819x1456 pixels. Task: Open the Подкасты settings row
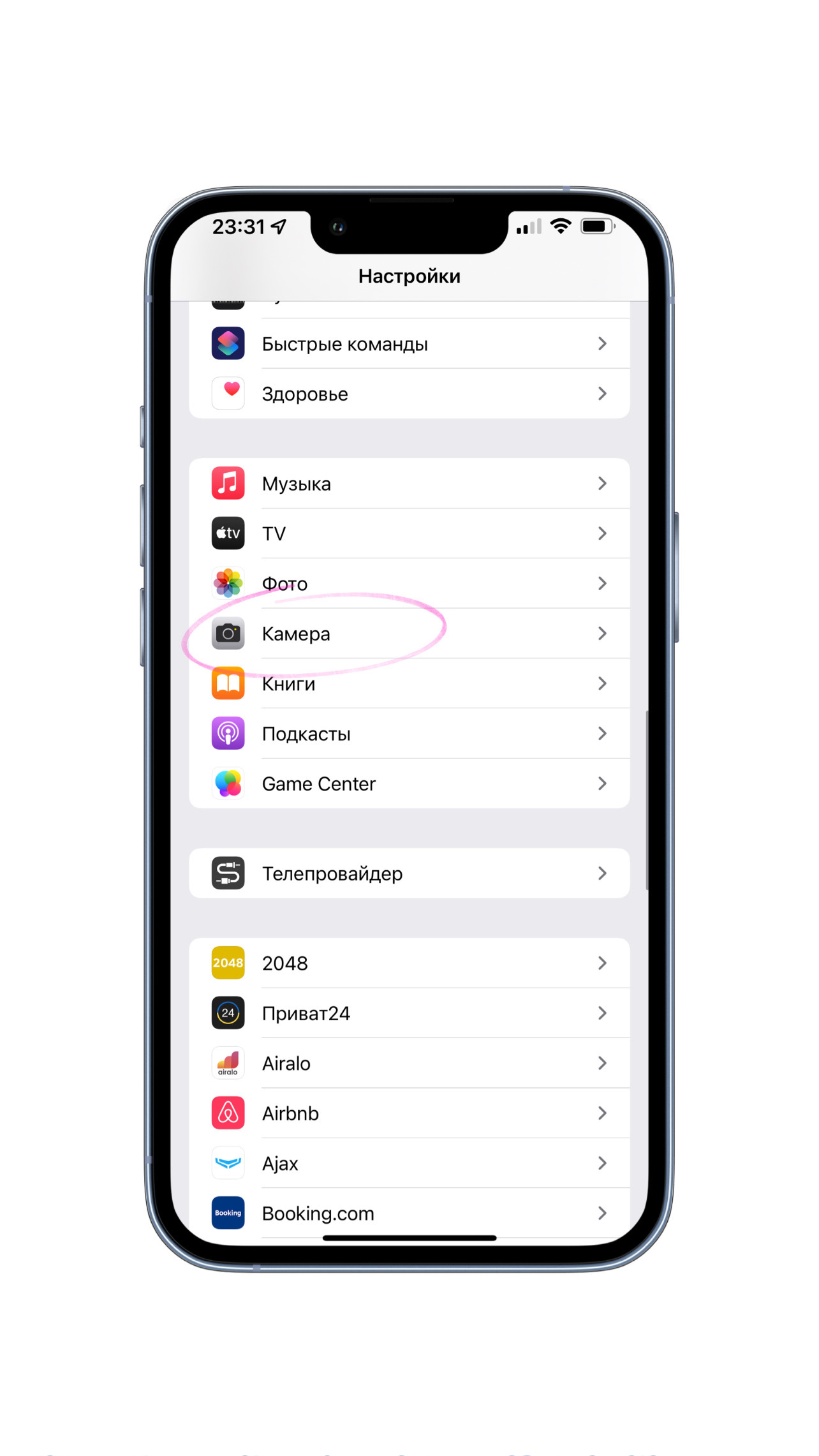click(x=409, y=734)
